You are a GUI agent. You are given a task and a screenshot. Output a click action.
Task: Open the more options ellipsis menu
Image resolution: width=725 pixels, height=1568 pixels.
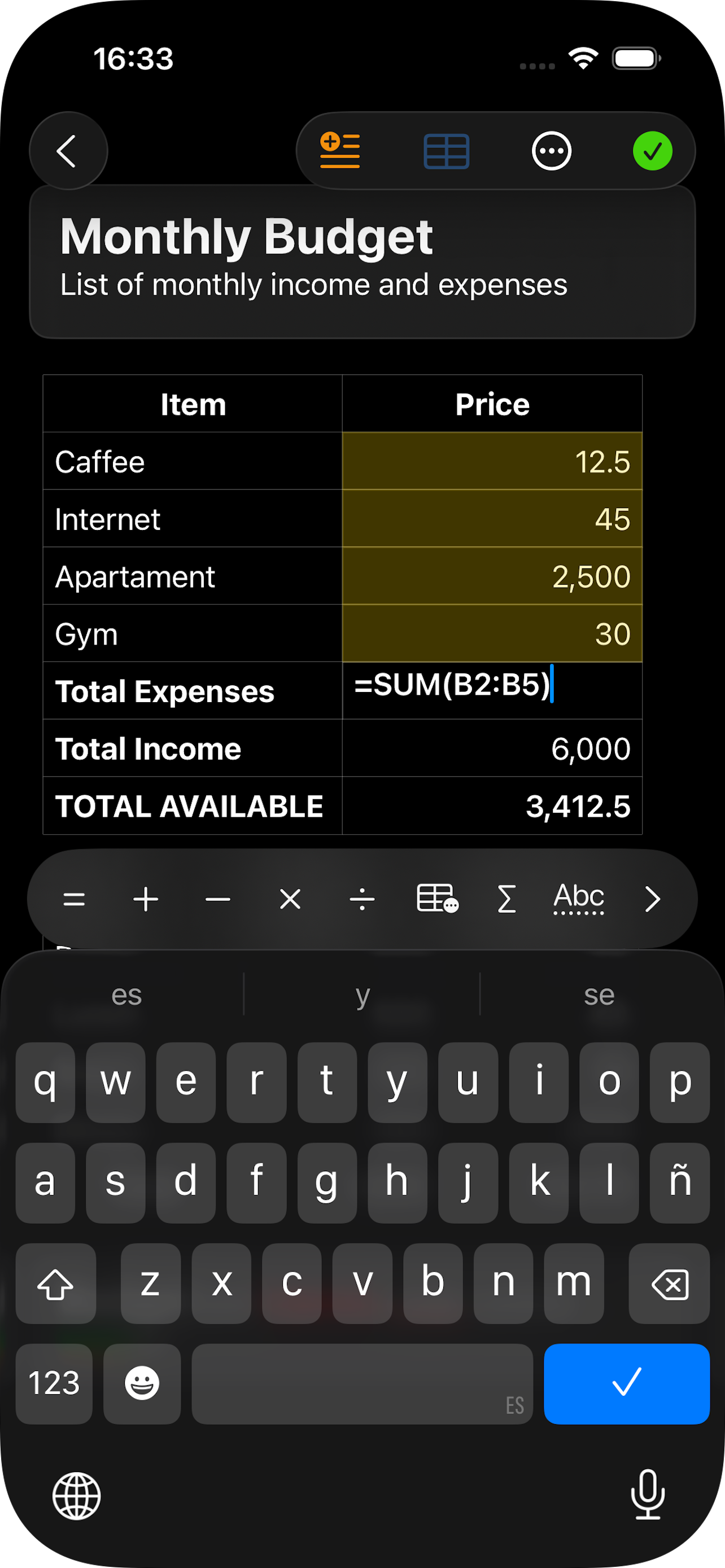(x=552, y=151)
